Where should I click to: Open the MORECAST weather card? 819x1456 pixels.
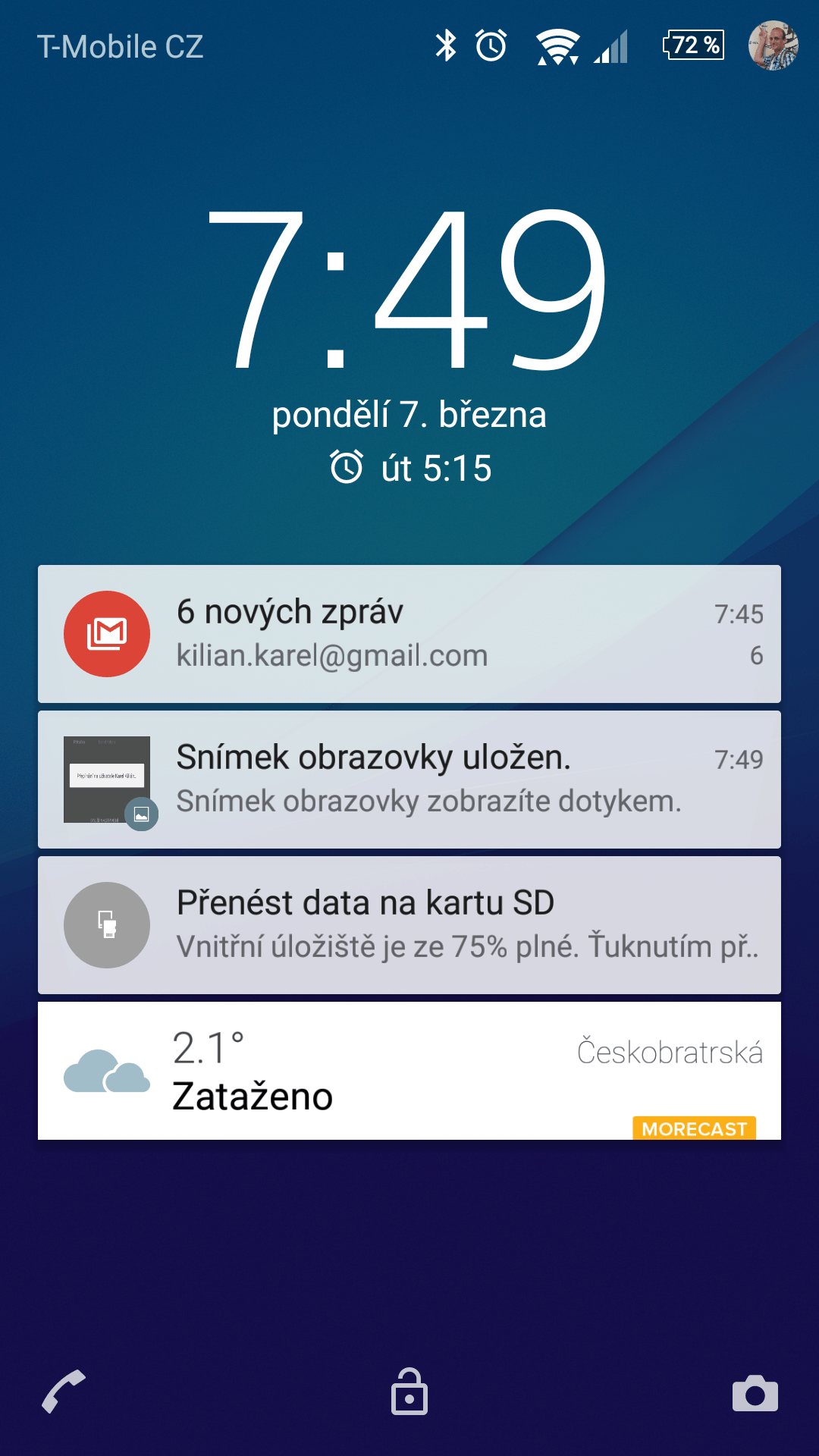point(409,1071)
